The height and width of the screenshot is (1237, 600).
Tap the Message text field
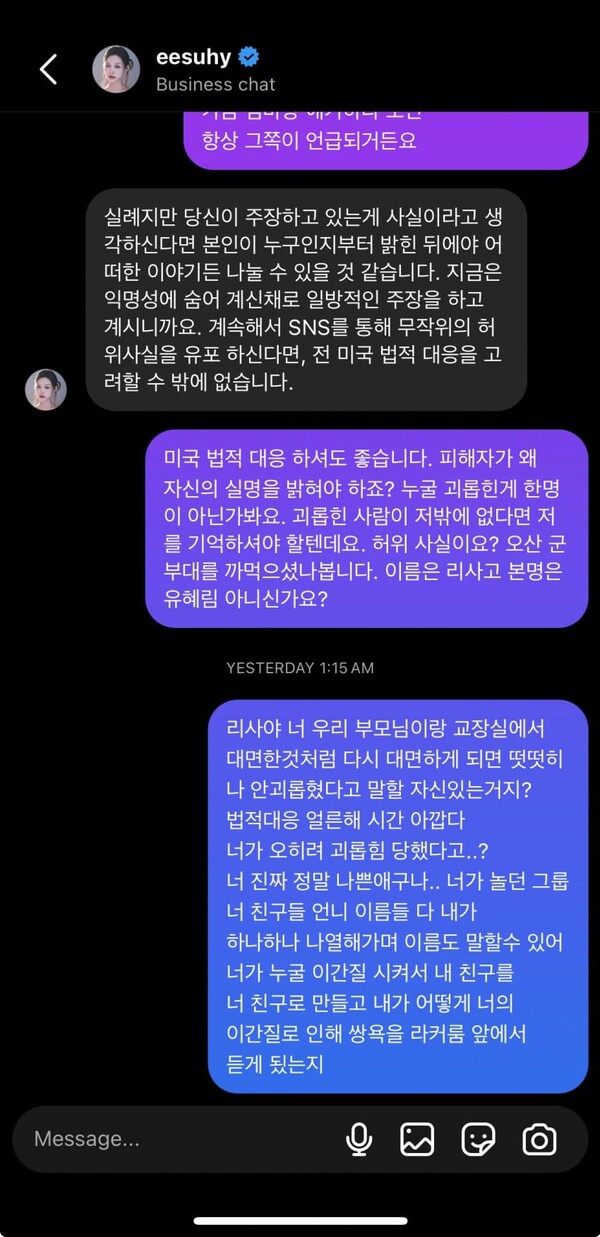[x=170, y=1139]
